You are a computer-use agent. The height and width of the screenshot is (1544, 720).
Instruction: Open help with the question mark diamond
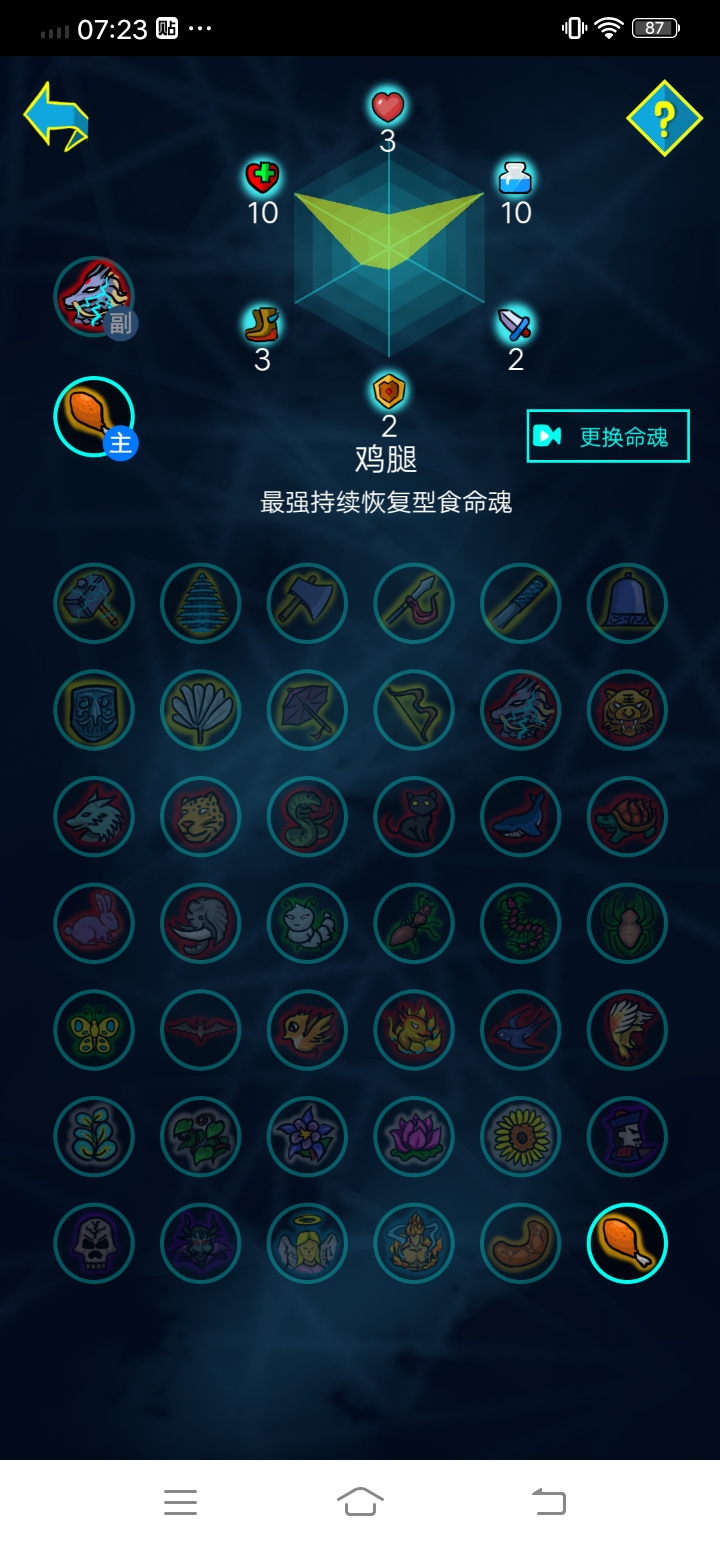coord(664,117)
